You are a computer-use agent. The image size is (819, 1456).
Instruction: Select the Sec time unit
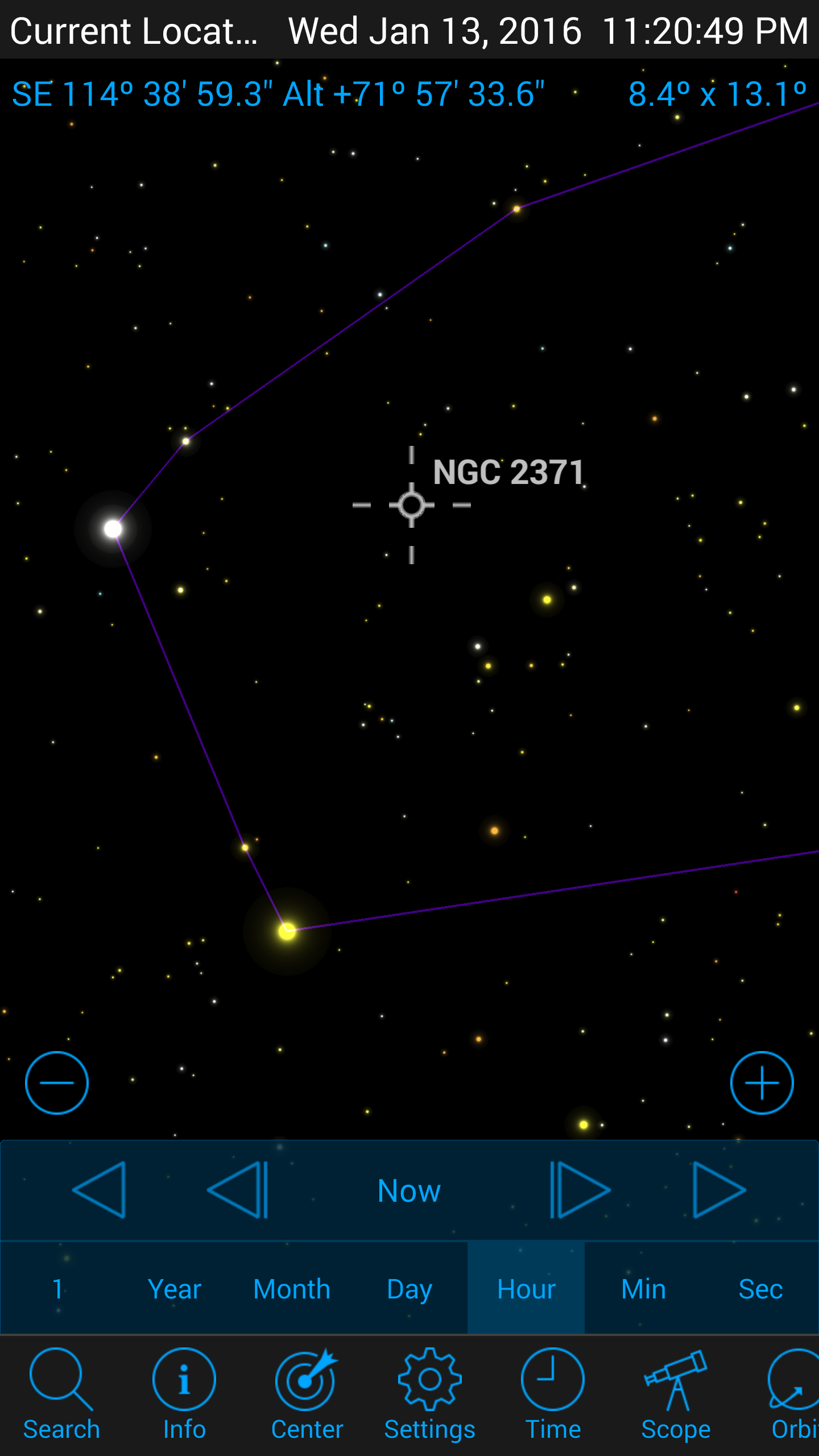pos(760,1289)
